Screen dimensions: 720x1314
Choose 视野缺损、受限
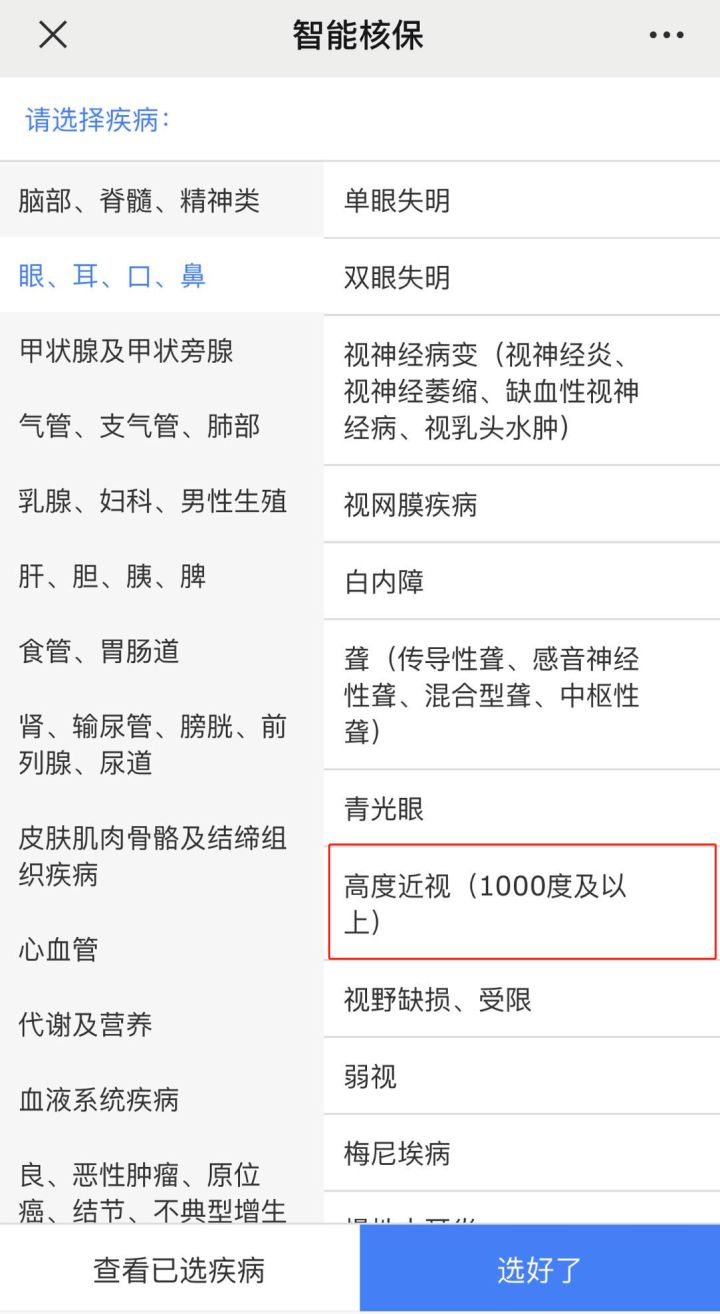point(522,999)
